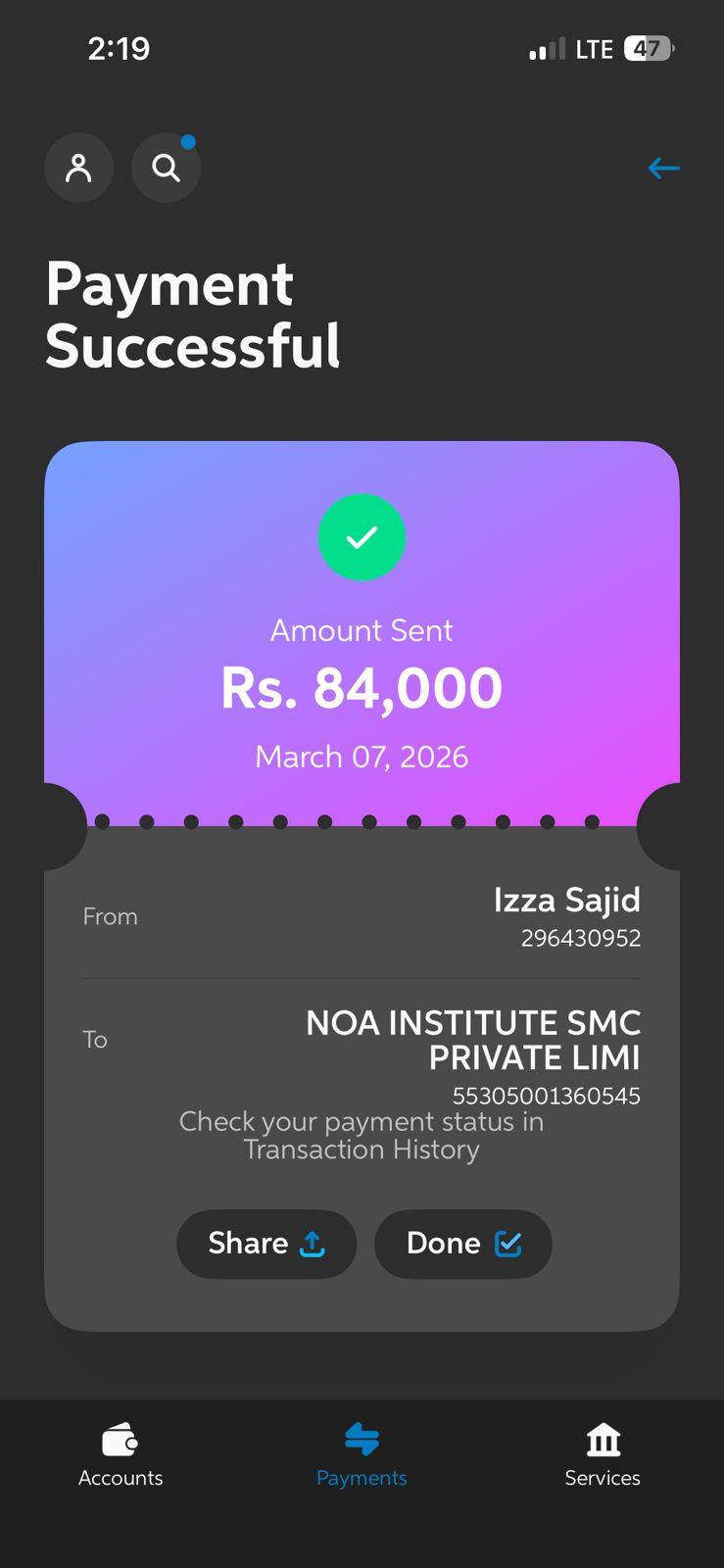This screenshot has width=724, height=1568.
Task: Open the search icon
Action: coord(166,168)
